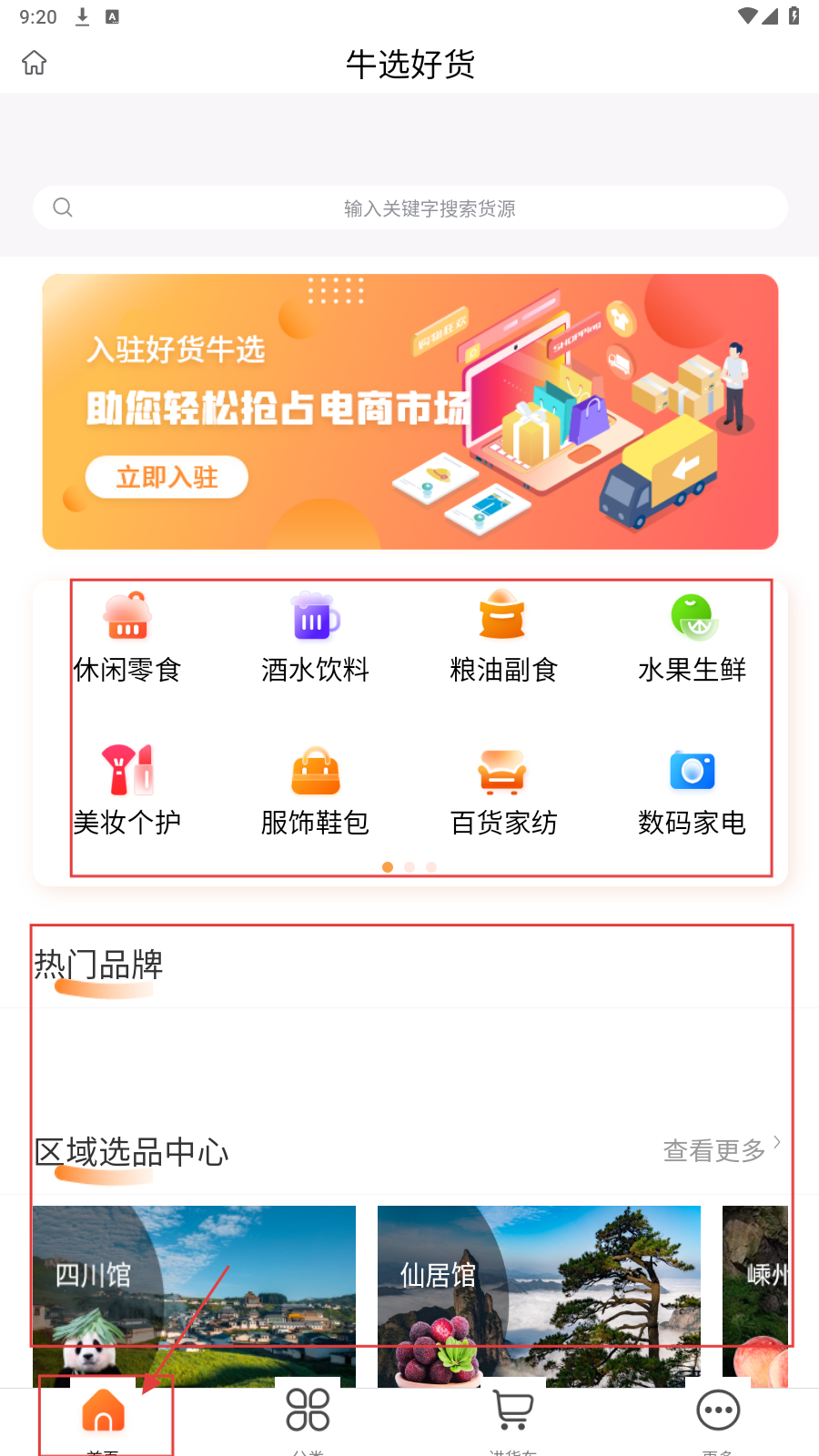Viewport: 819px width, 1456px height.
Task: Go to the 服饰鞋包 category
Action: pyautogui.click(x=315, y=790)
